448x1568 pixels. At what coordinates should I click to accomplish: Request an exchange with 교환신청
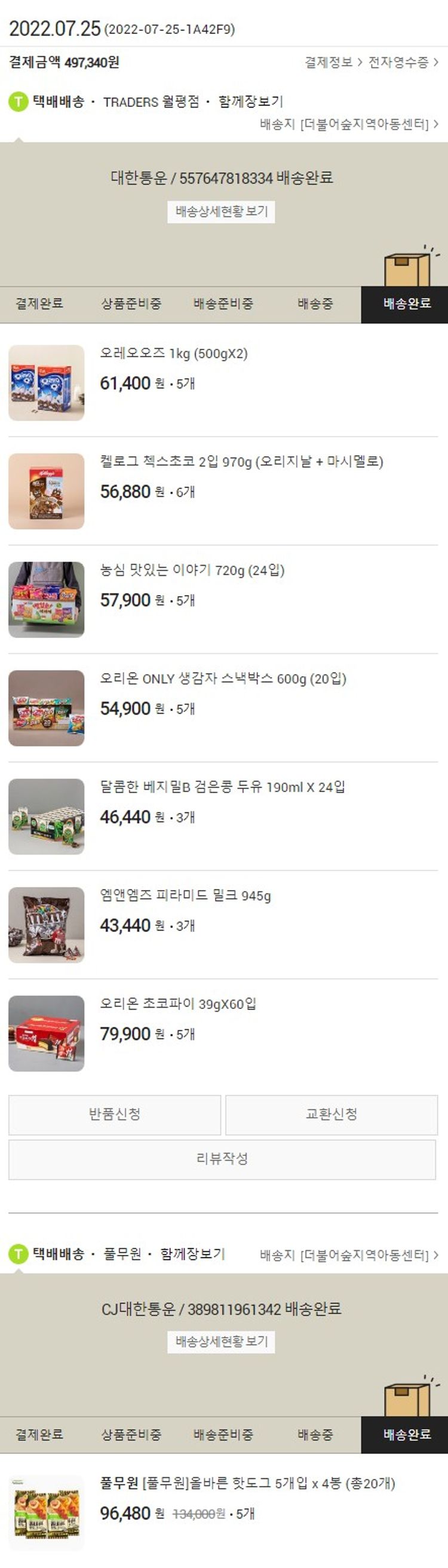pos(331,1115)
